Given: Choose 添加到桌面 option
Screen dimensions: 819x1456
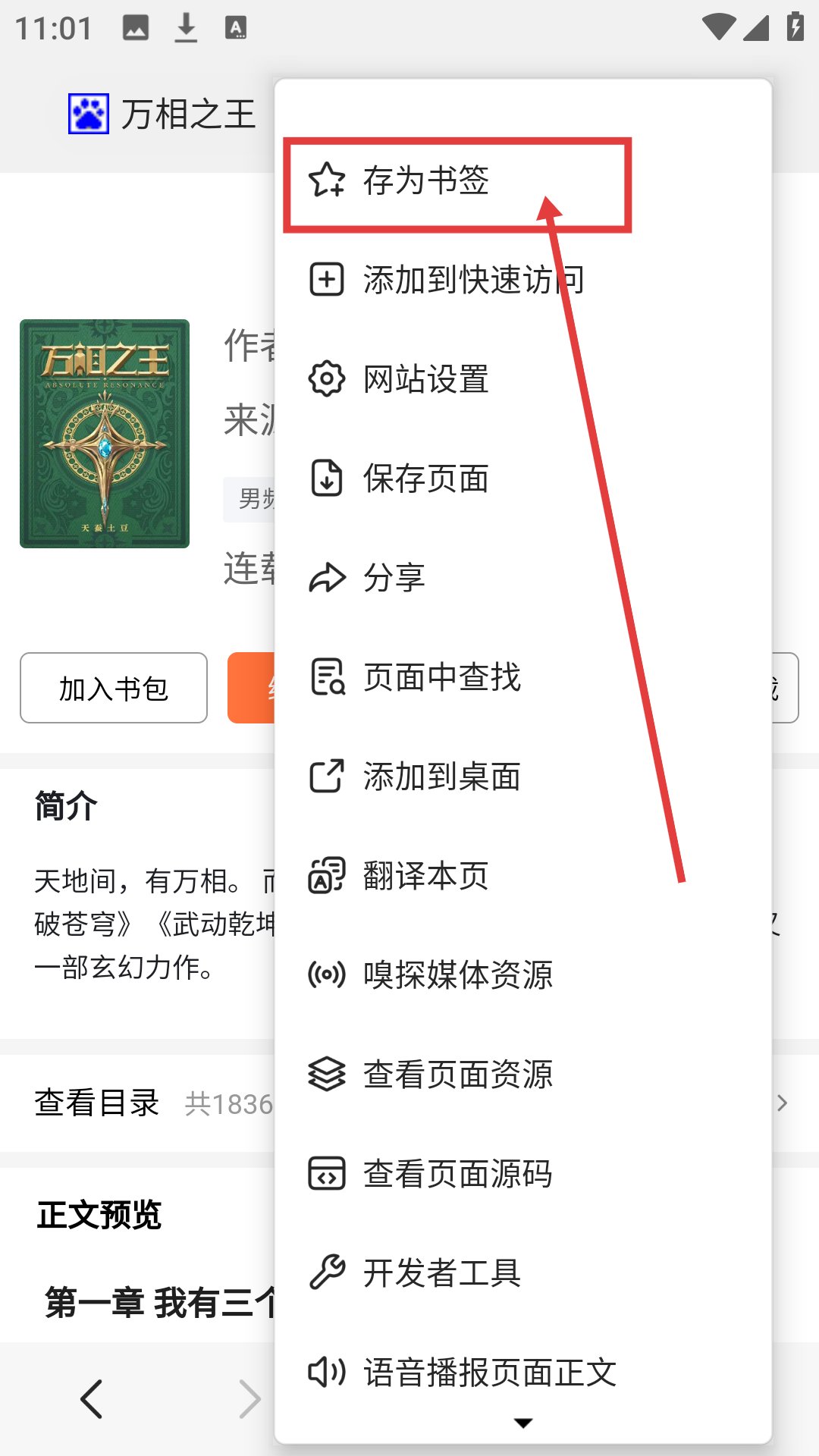Looking at the screenshot, I should 441,777.
